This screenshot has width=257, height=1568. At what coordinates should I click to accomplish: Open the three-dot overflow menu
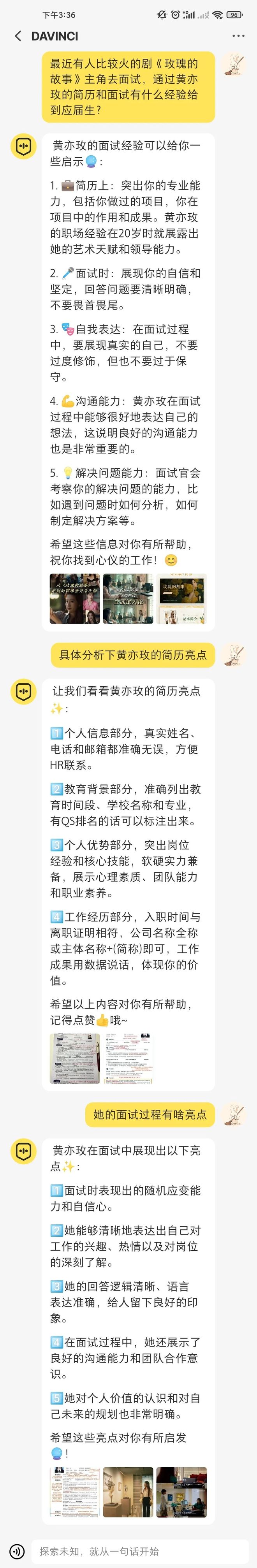coord(238,37)
